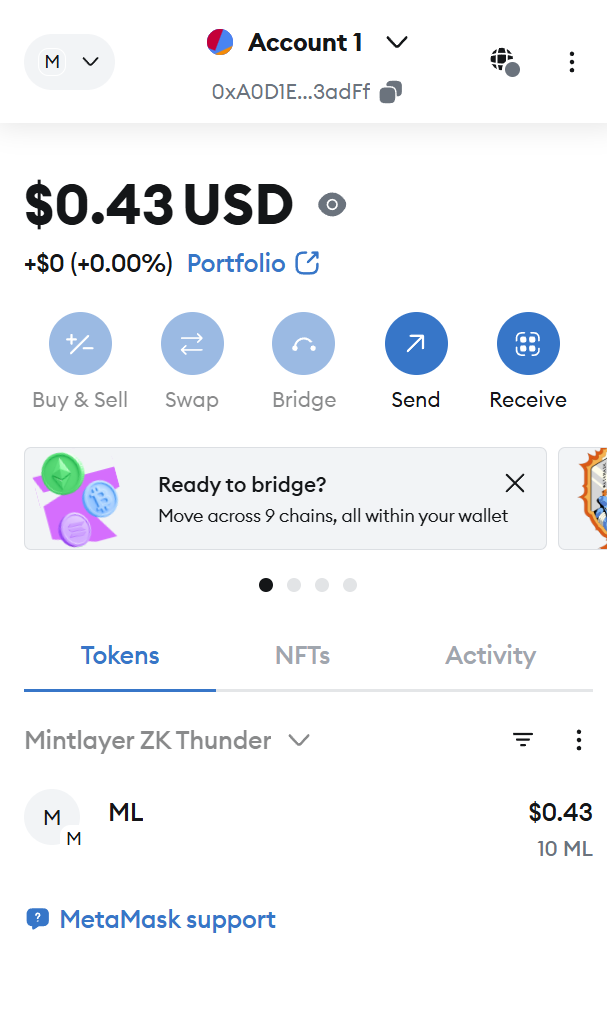
Task: Dismiss the Ready to bridge banner
Action: (515, 484)
